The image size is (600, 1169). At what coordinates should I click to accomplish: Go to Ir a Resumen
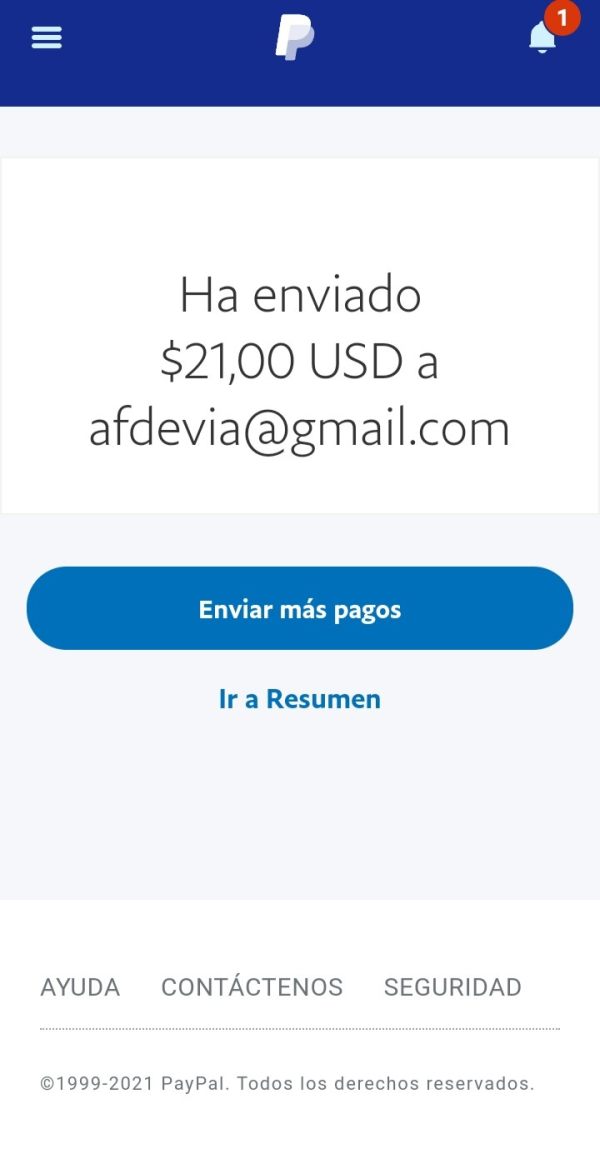click(300, 699)
